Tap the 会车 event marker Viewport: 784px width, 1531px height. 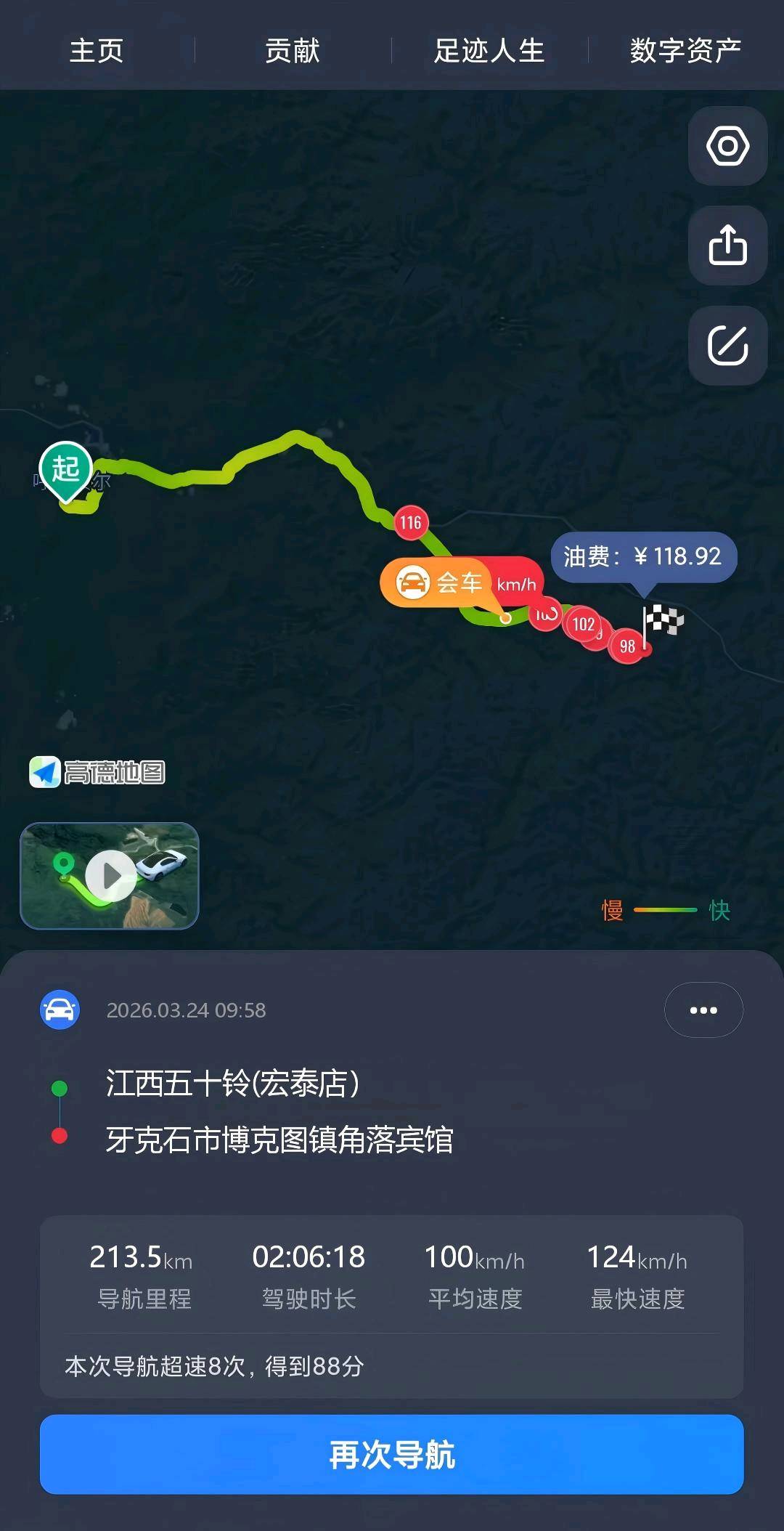439,582
